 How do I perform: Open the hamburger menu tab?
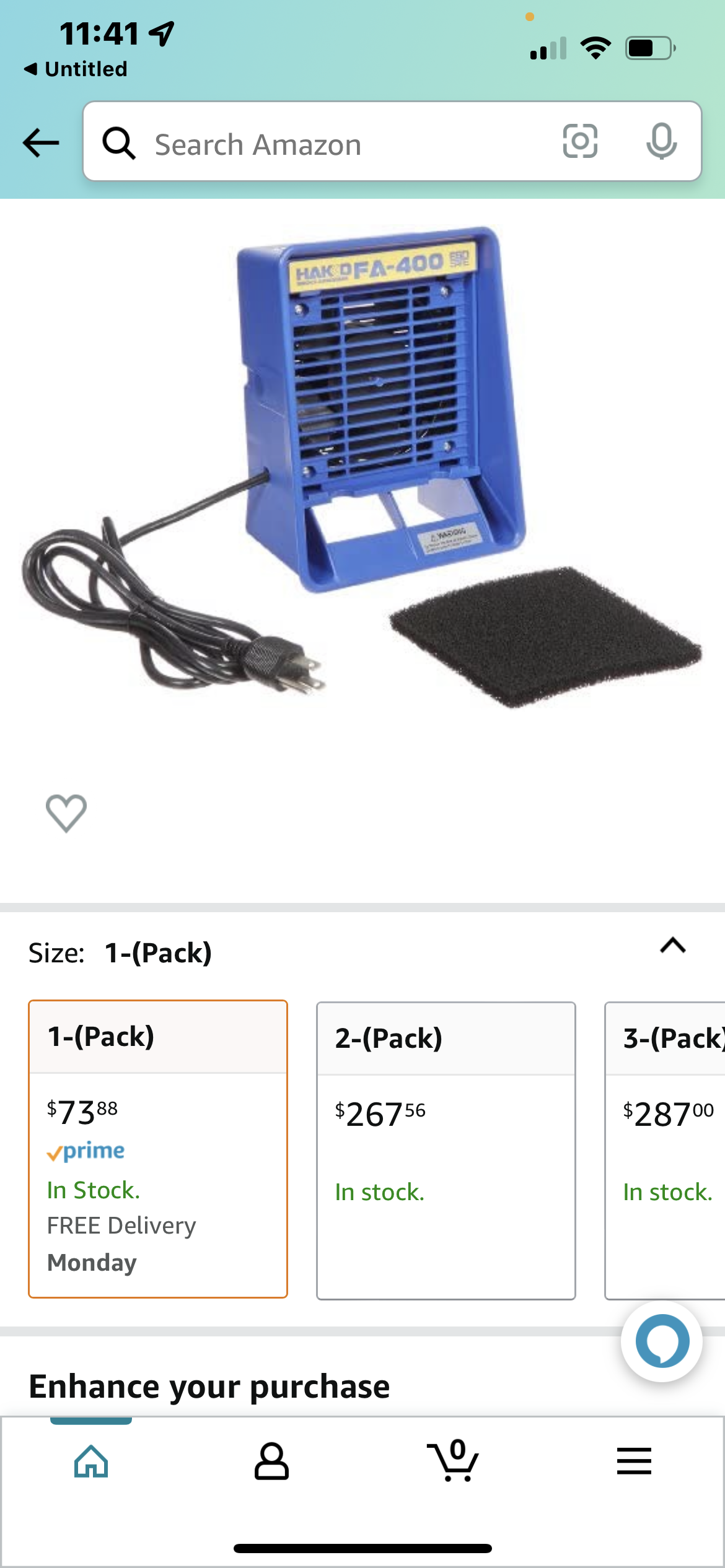(x=634, y=1461)
